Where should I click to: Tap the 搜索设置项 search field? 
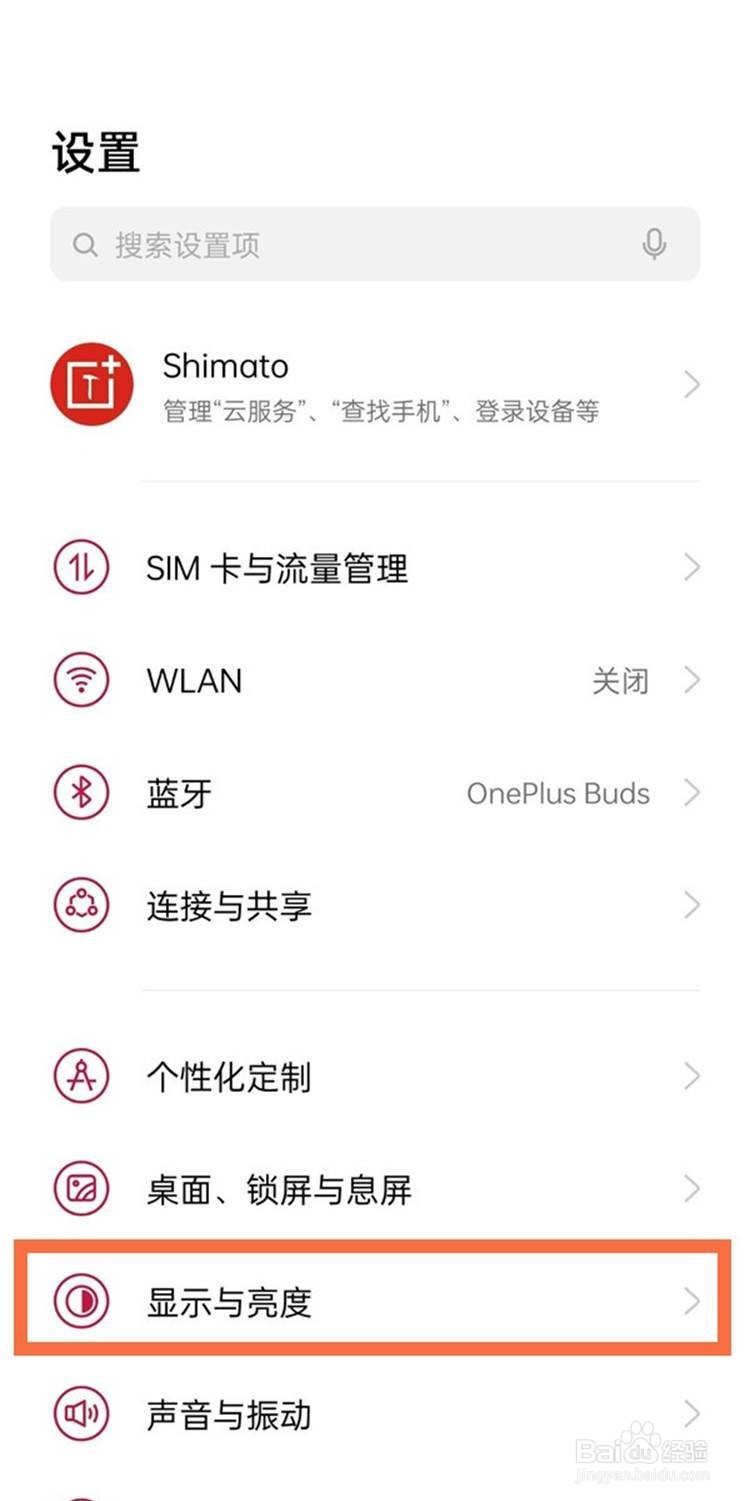(375, 244)
